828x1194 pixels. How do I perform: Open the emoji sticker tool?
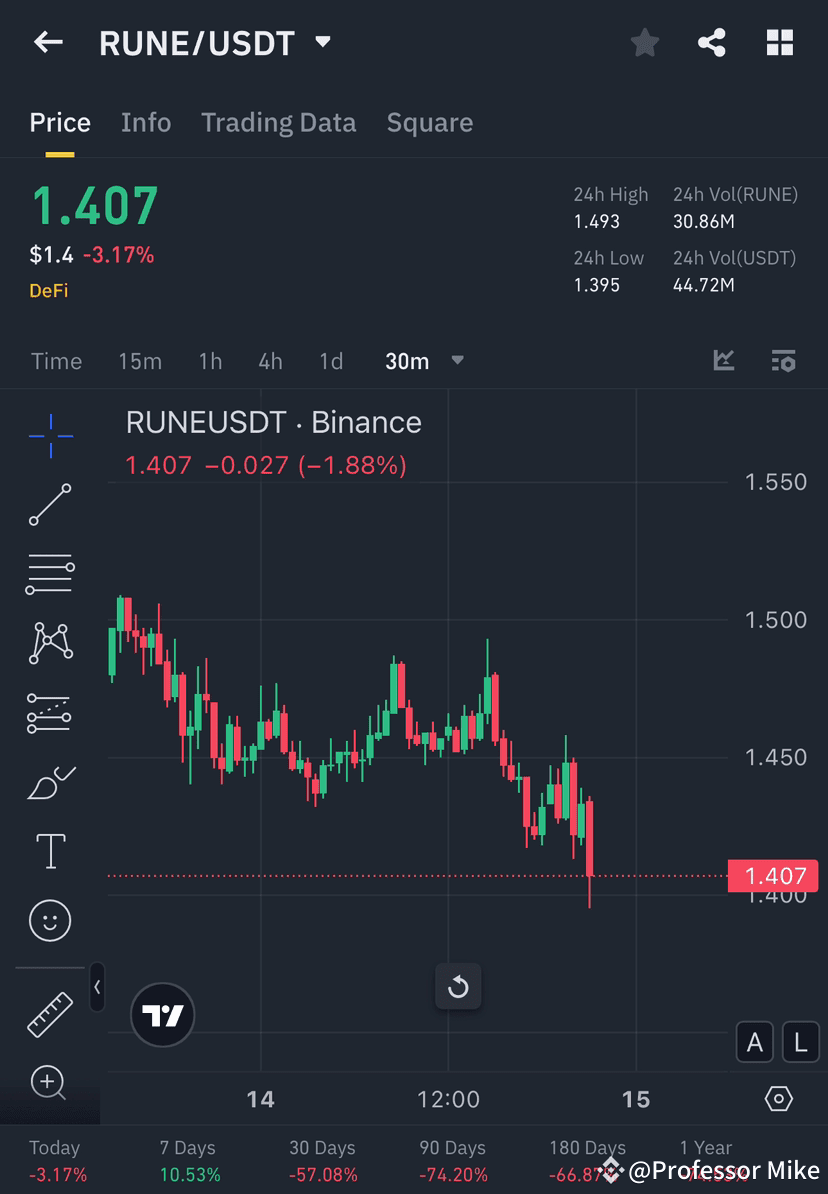50,920
